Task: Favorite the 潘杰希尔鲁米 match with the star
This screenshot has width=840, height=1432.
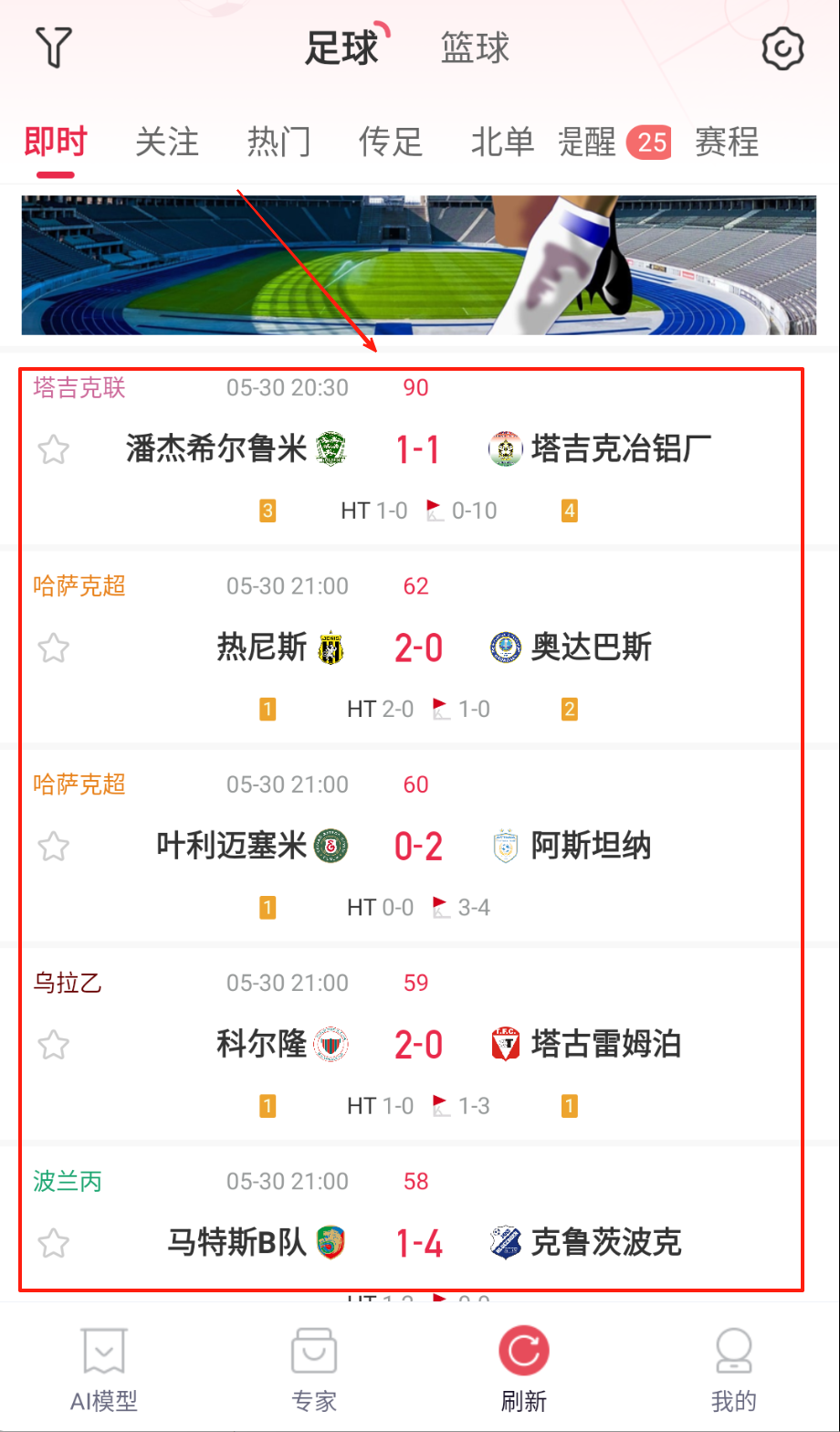Action: pos(52,449)
